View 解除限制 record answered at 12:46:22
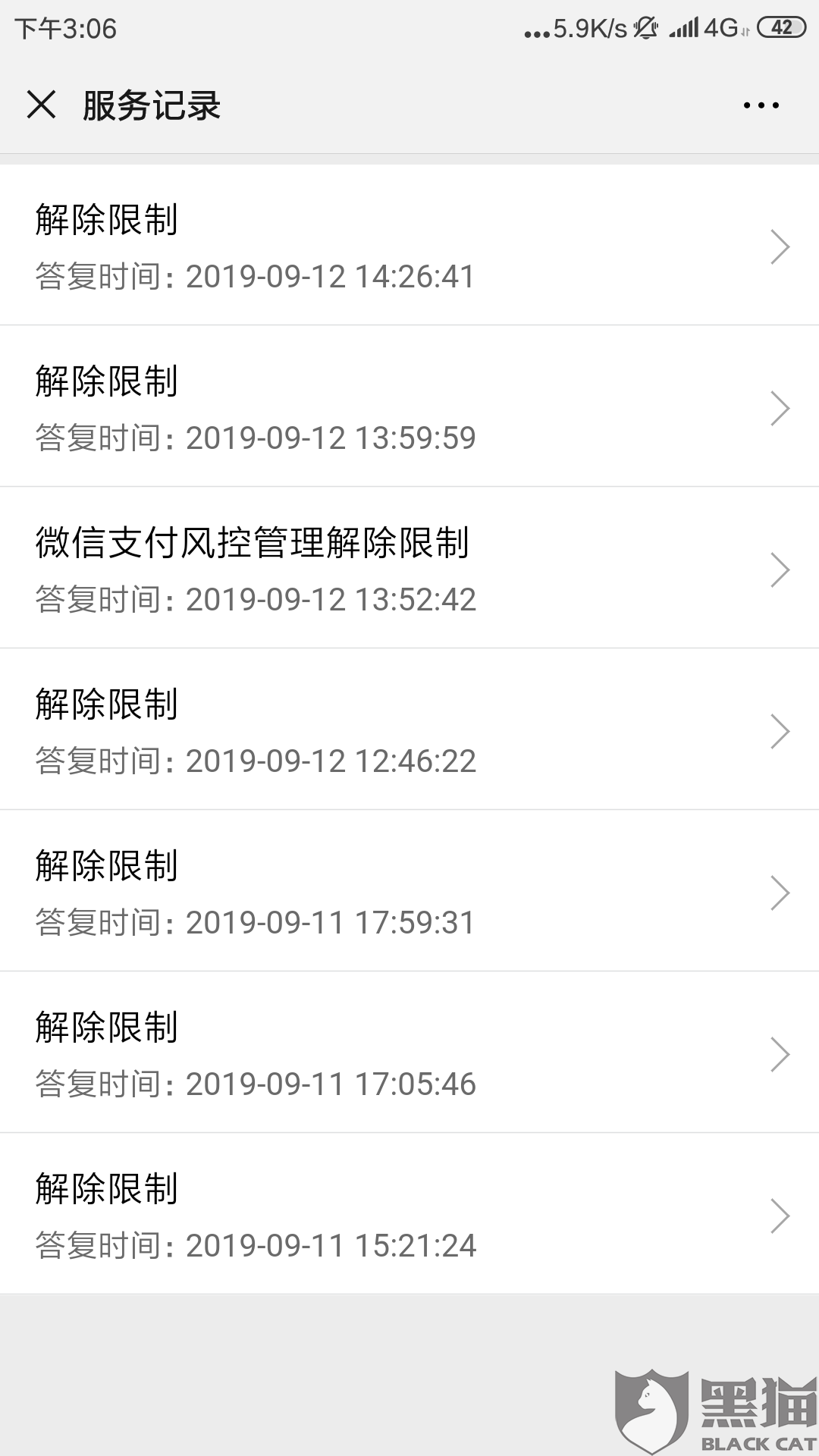The width and height of the screenshot is (819, 1456). click(409, 730)
